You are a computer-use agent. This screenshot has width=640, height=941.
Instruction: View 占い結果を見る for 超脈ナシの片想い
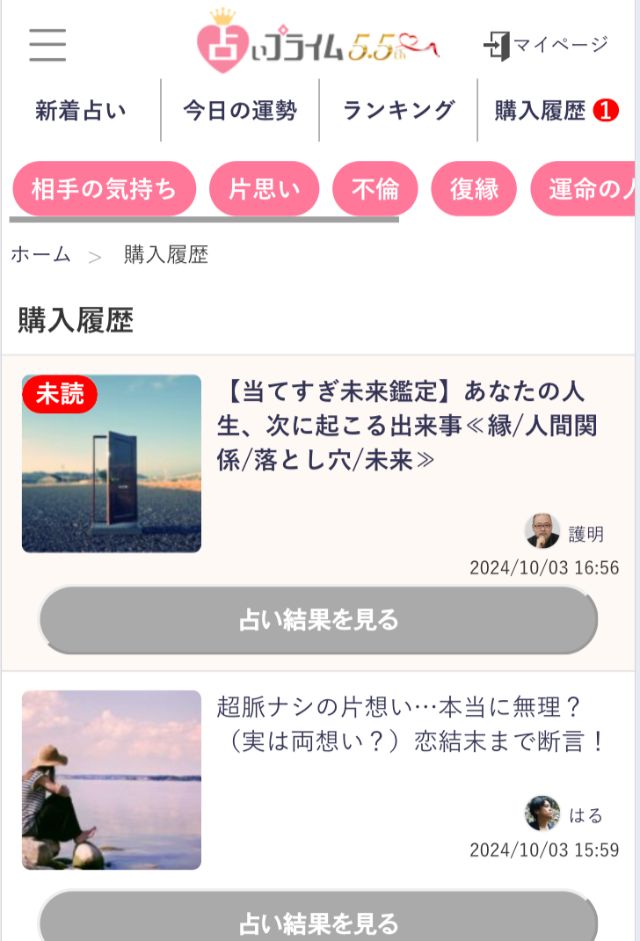318,922
